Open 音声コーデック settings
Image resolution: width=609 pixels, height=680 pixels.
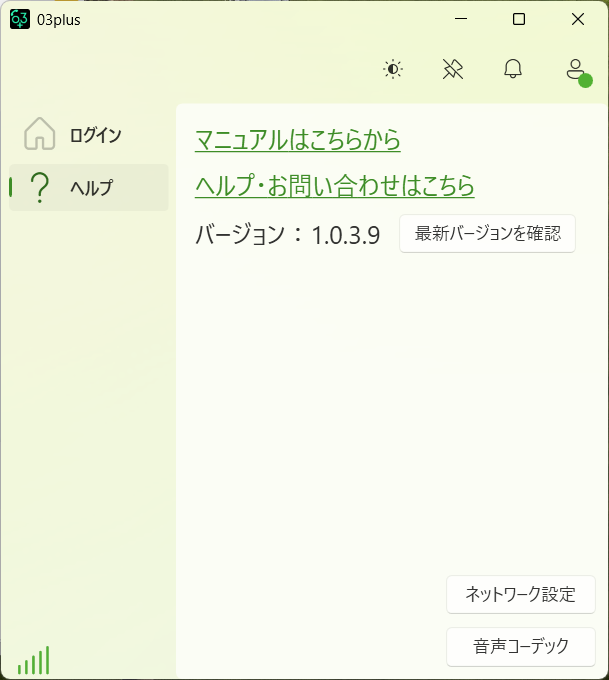pos(521,646)
